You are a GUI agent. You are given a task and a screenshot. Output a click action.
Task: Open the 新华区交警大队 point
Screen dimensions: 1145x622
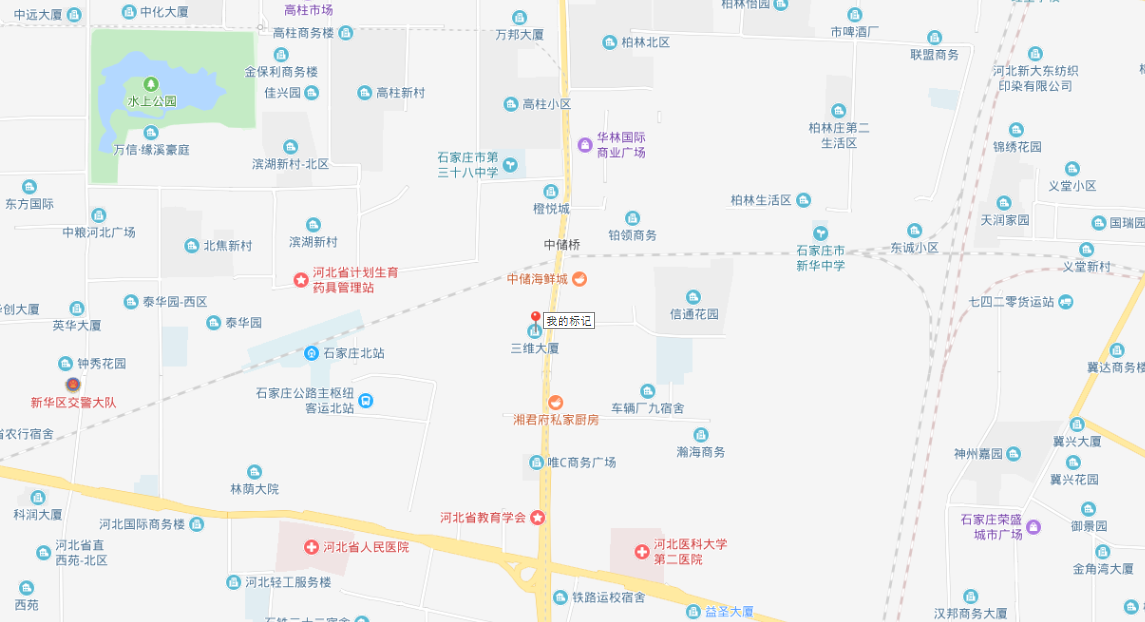click(x=72, y=384)
